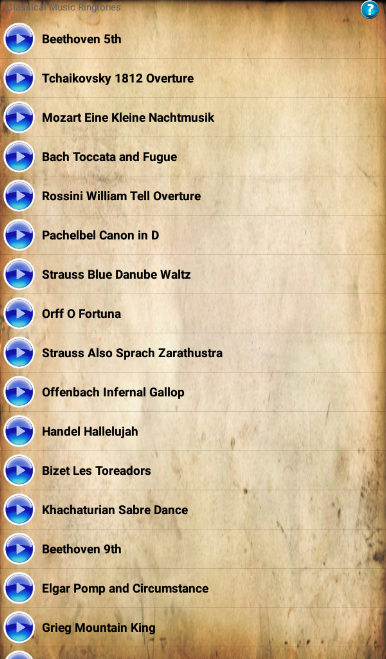Play Mozart Eine Kleine Nachtmusik
The width and height of the screenshot is (386, 659).
(19, 117)
